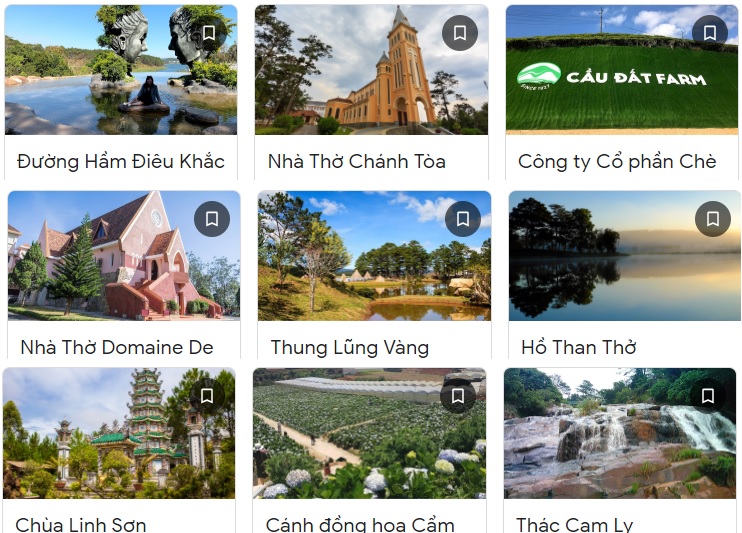Bookmark Chùa Linh Sơn

point(207,396)
